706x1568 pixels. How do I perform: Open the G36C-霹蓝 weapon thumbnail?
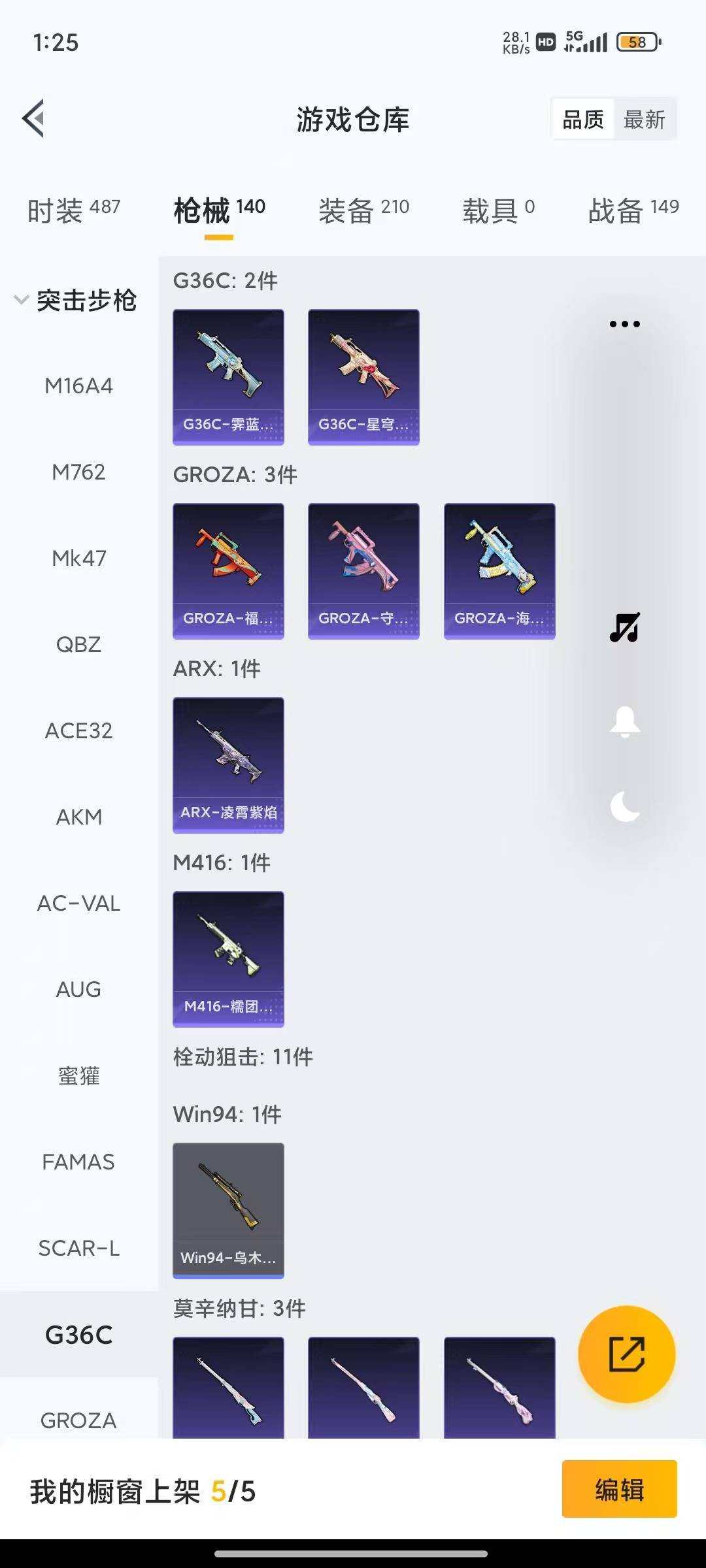click(228, 378)
